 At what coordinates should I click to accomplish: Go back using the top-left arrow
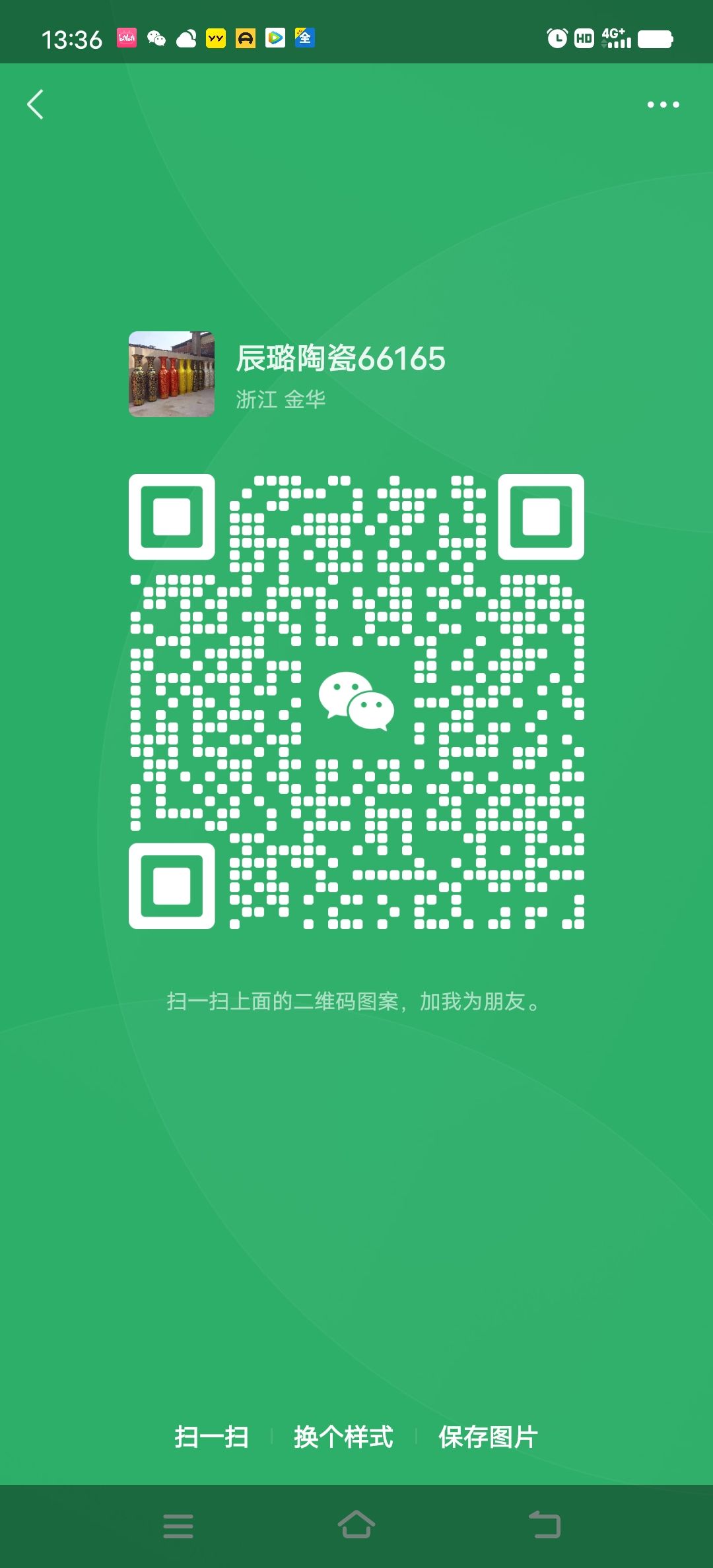point(36,104)
